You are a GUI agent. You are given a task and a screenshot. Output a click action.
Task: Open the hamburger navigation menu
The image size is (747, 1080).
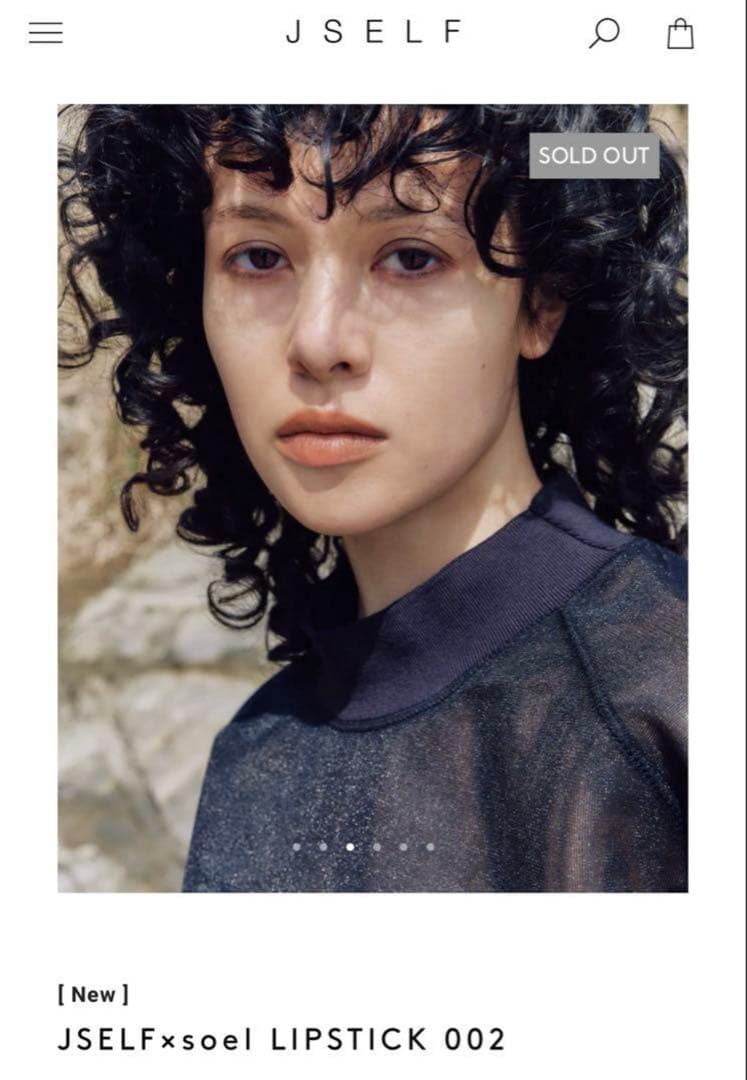45,33
